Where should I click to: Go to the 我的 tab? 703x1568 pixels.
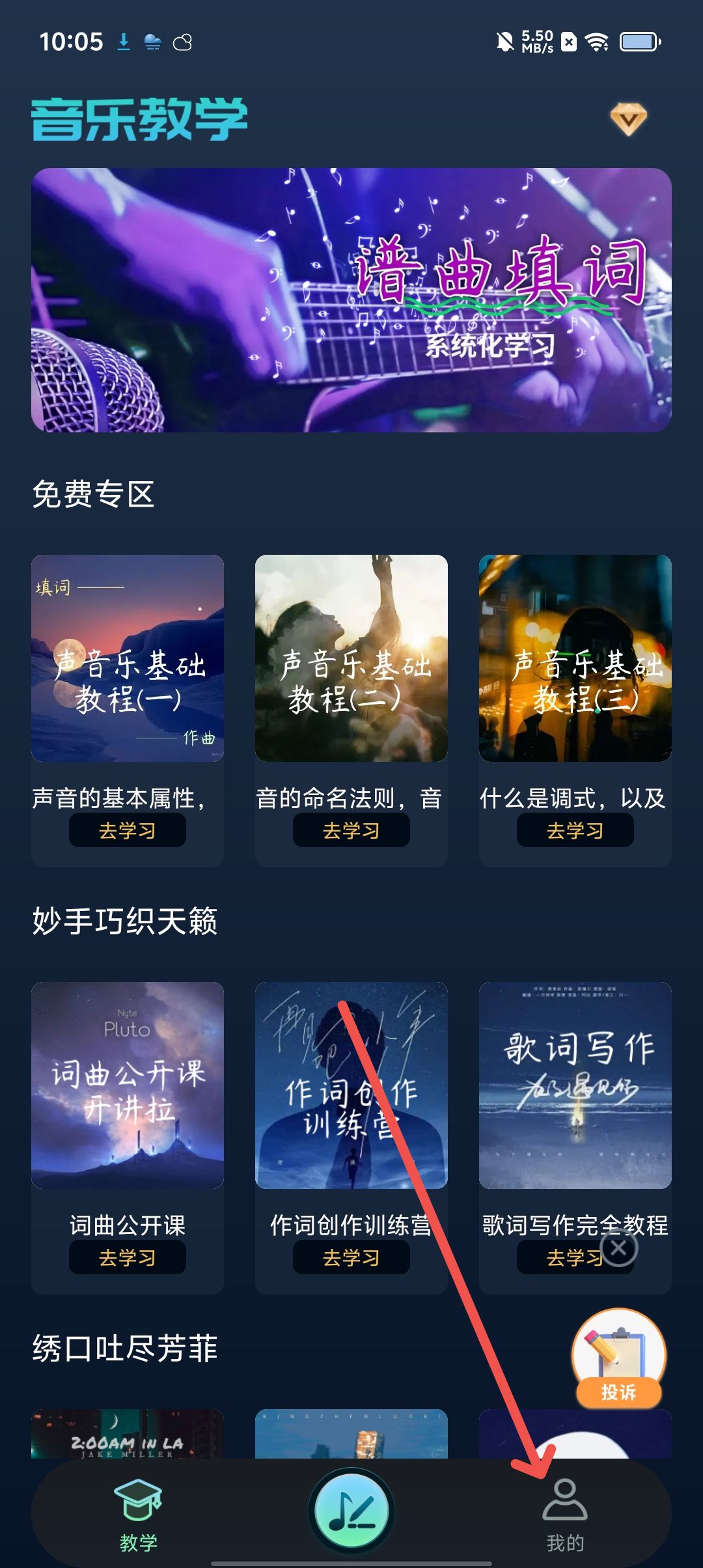point(565,1514)
